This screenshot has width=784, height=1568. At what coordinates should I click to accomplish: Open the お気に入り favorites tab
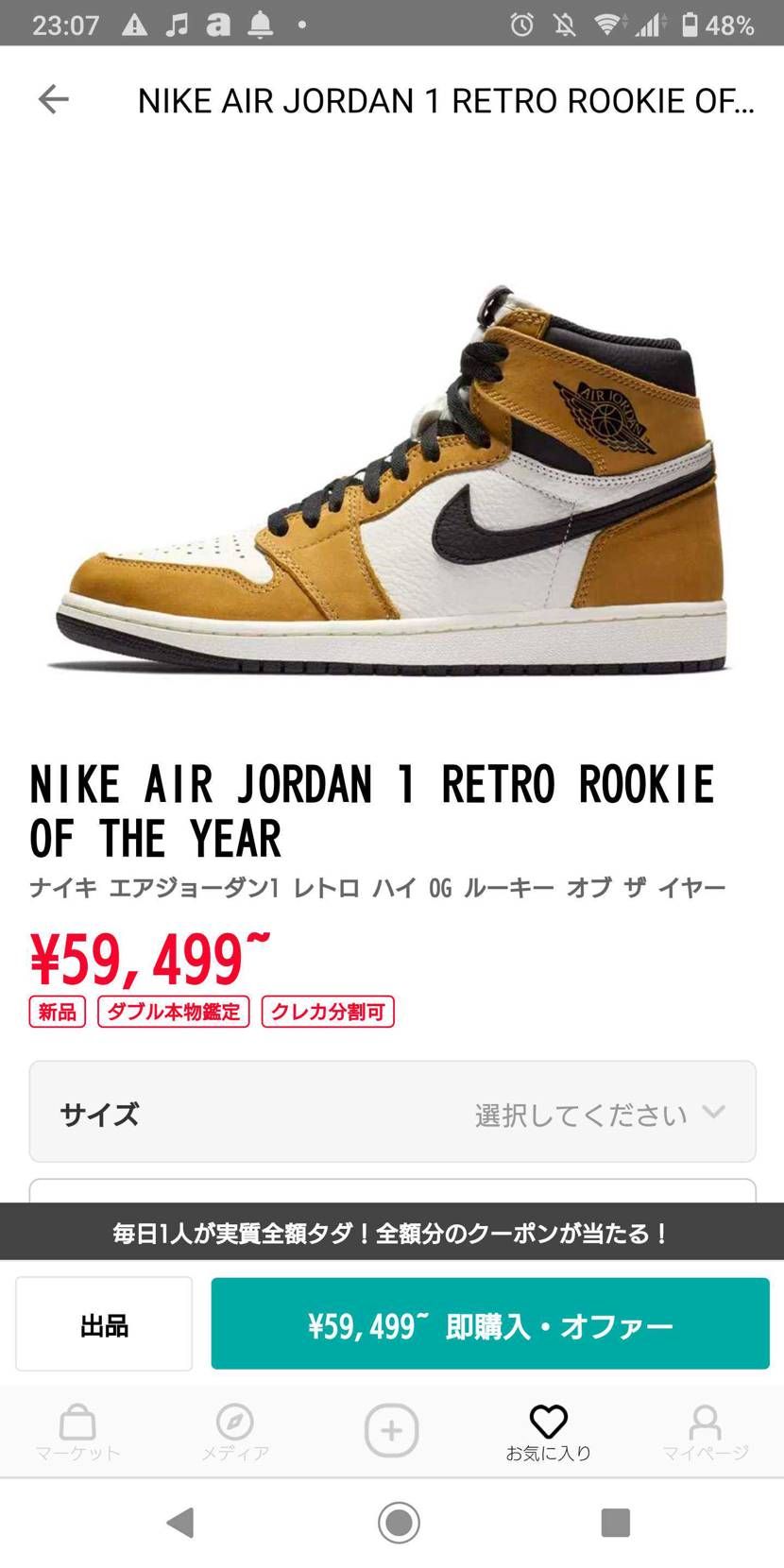548,1432
